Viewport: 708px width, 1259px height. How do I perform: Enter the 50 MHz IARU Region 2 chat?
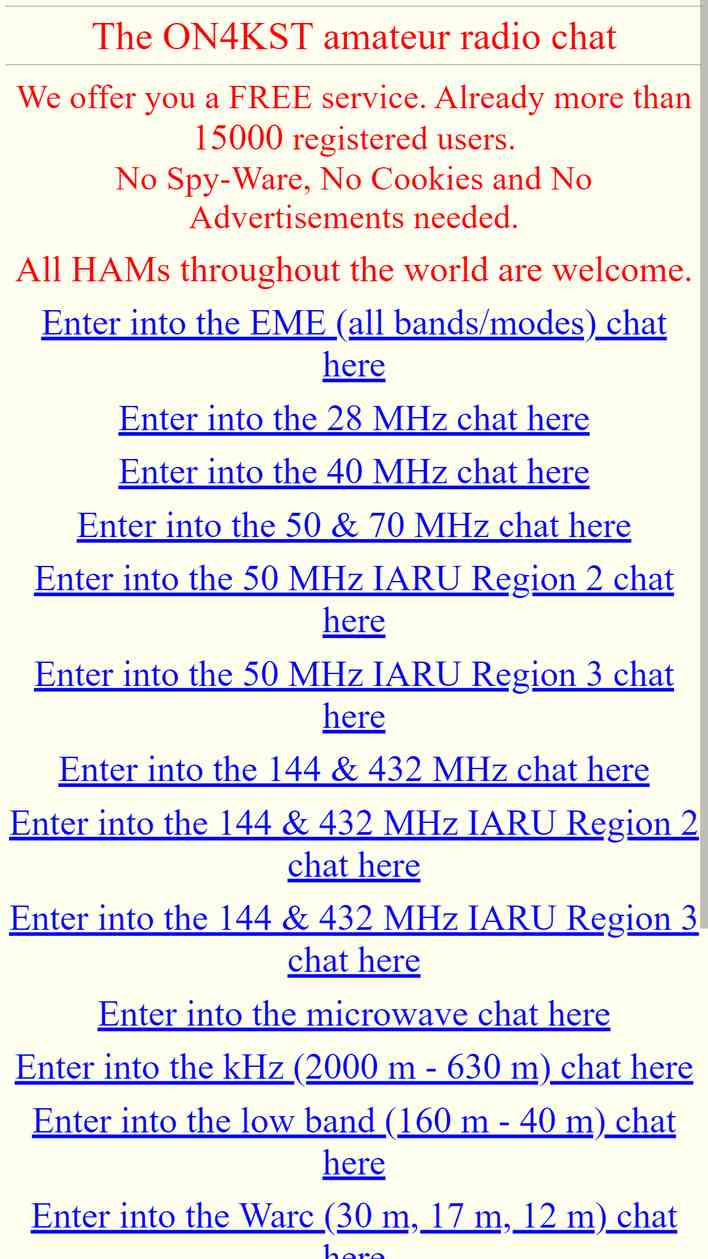[x=354, y=600]
